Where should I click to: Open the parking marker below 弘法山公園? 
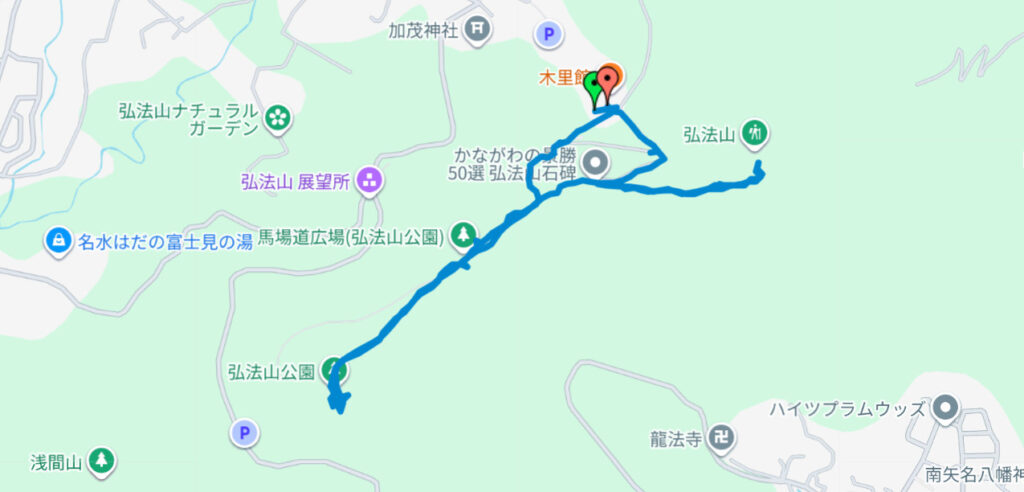pos(243,433)
